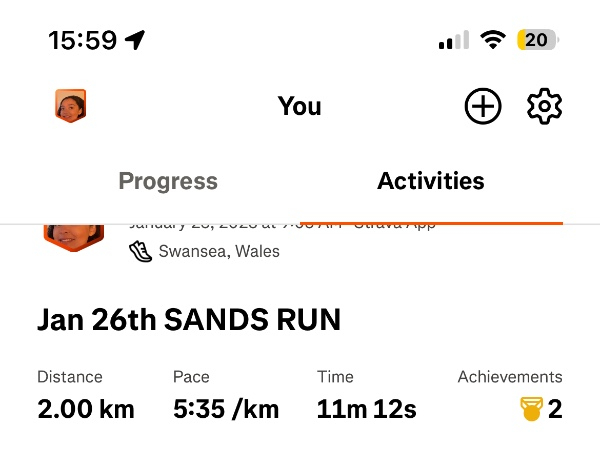This screenshot has height=450, width=600.
Task: Open the Jan 26th SANDS RUN activity
Action: click(189, 320)
